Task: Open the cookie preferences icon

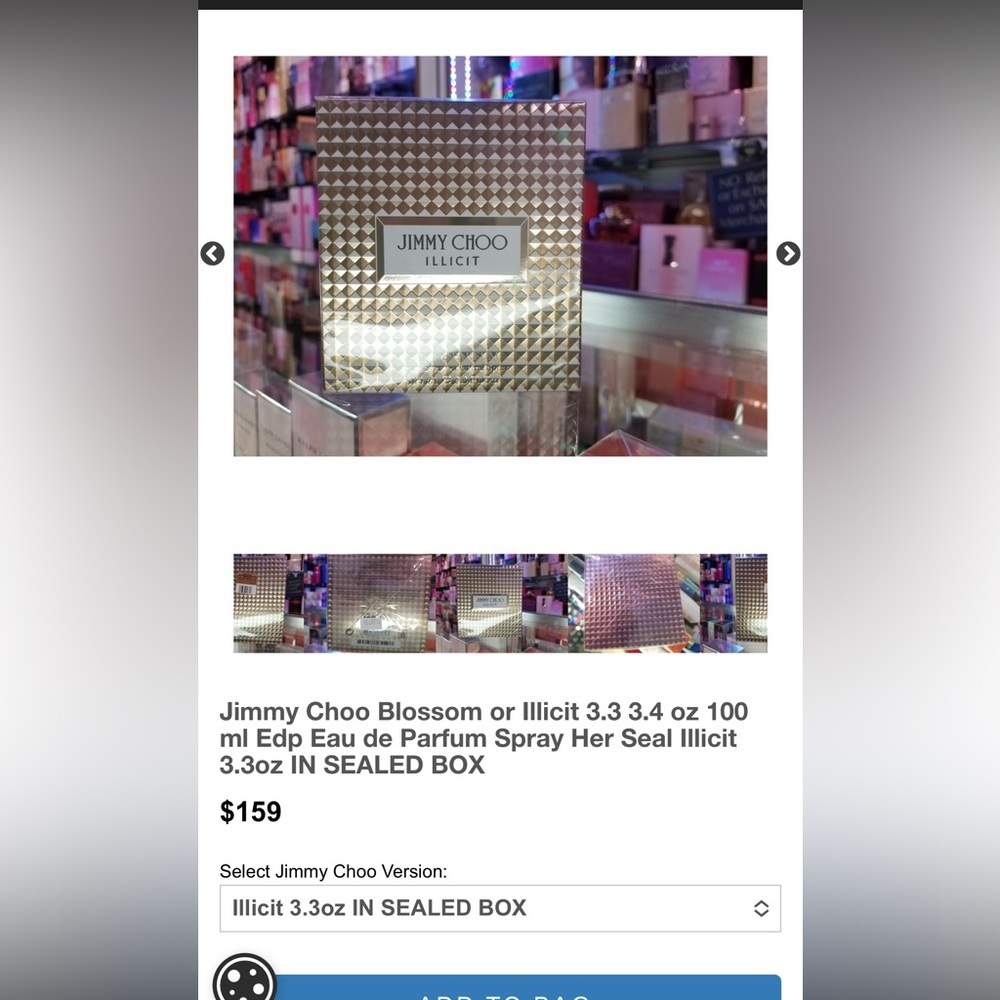Action: click(x=244, y=980)
